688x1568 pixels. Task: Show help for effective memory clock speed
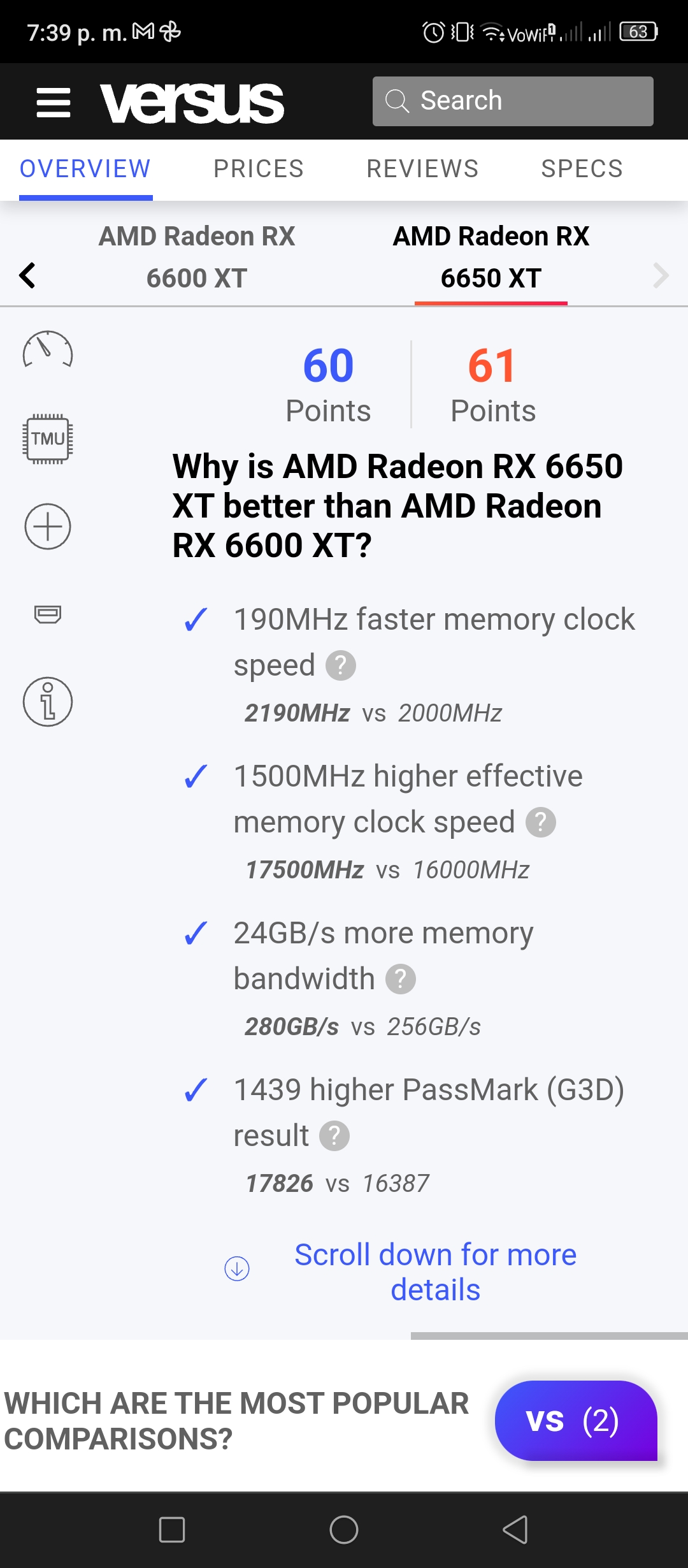point(541,822)
